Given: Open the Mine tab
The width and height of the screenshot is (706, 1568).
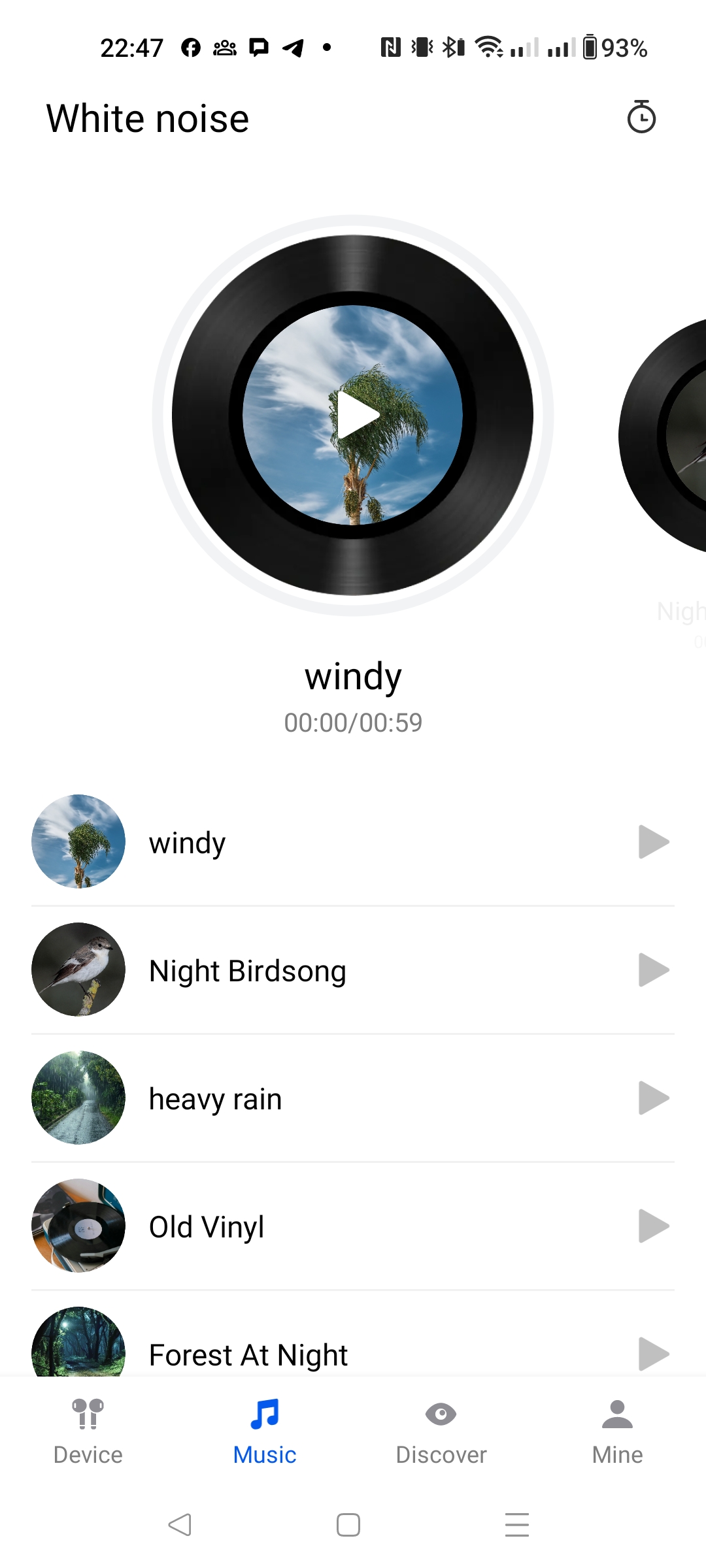Looking at the screenshot, I should (617, 1429).
